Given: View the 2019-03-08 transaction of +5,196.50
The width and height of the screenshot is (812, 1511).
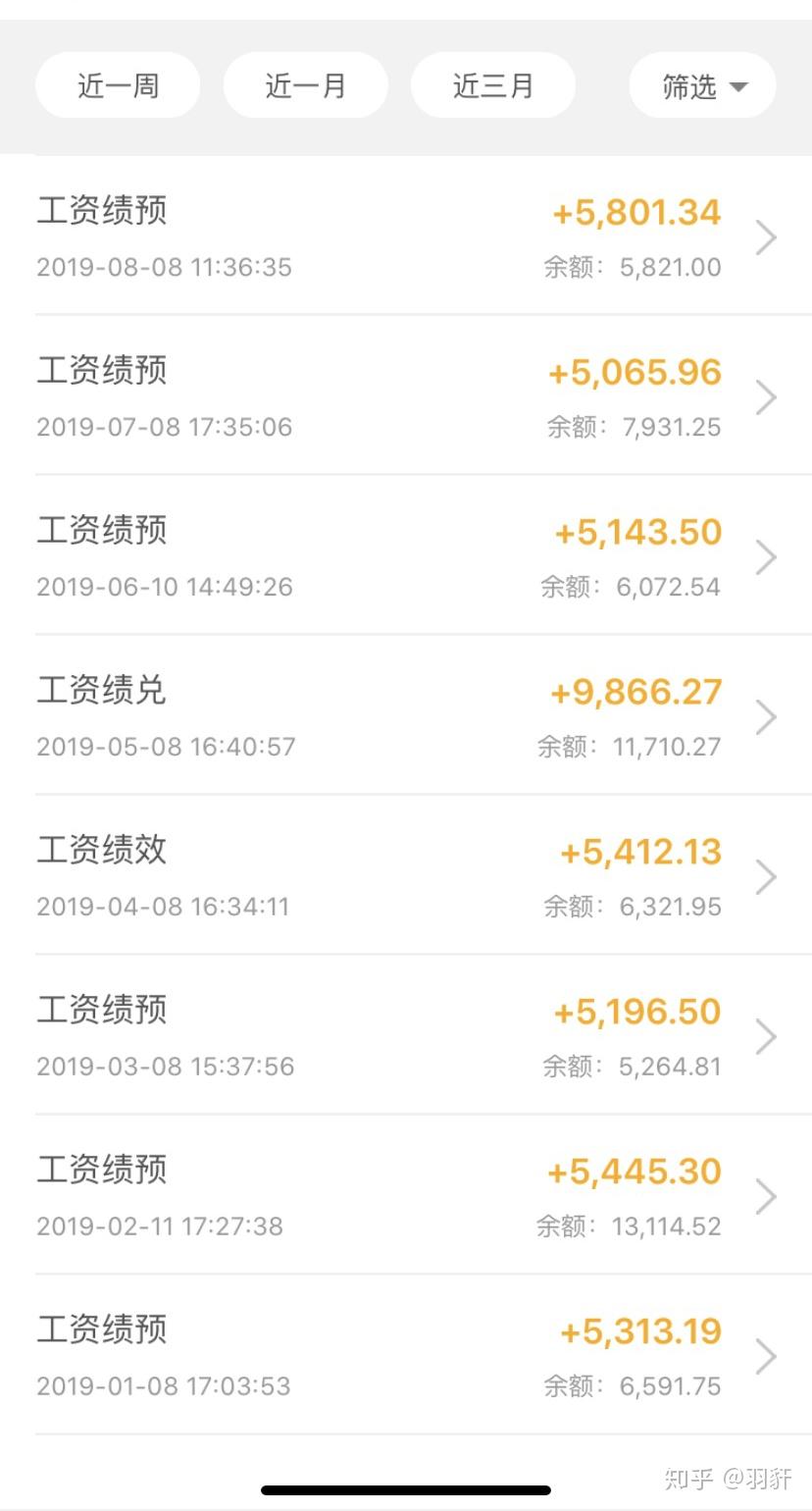Looking at the screenshot, I should (406, 1036).
